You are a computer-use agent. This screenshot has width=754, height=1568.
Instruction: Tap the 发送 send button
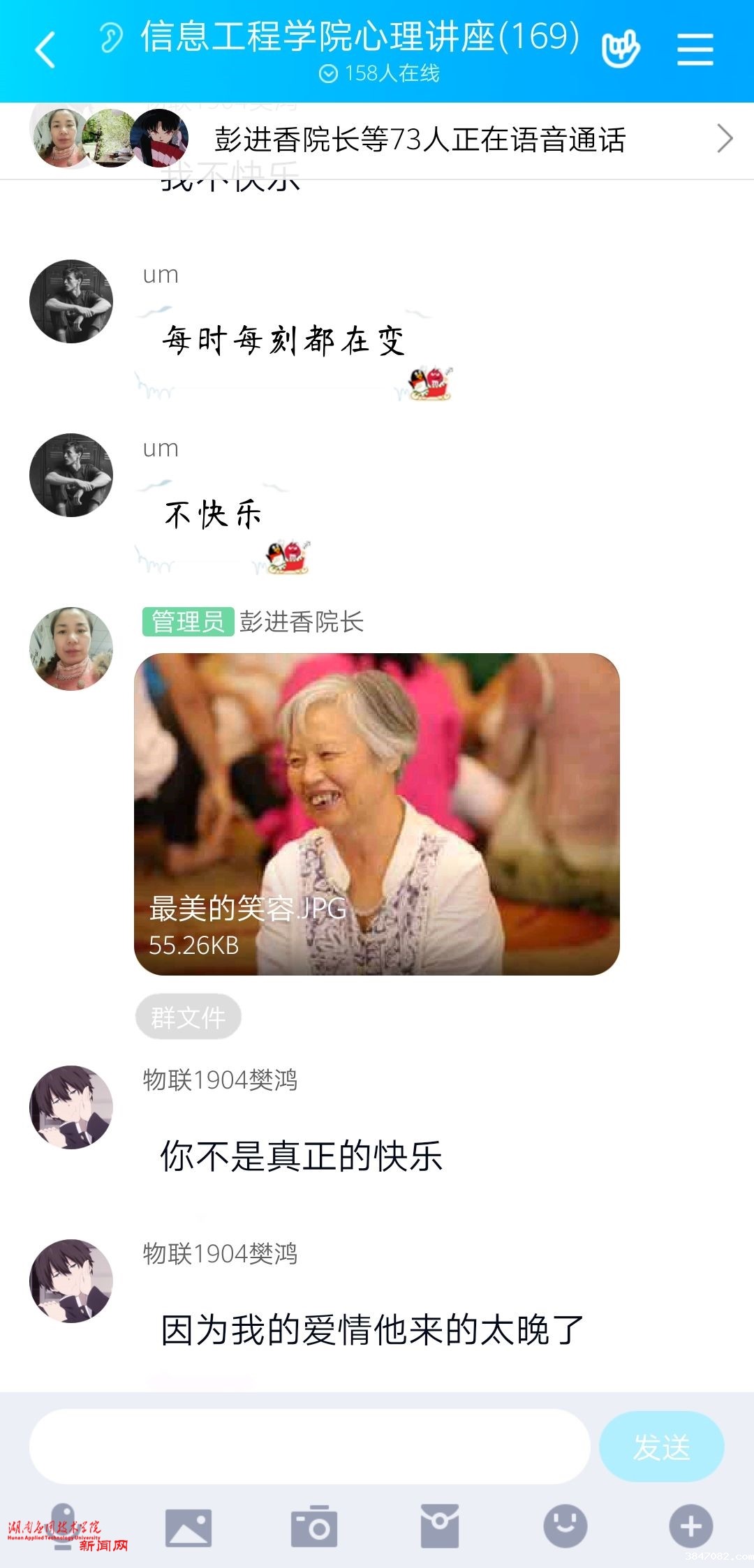[x=661, y=1446]
